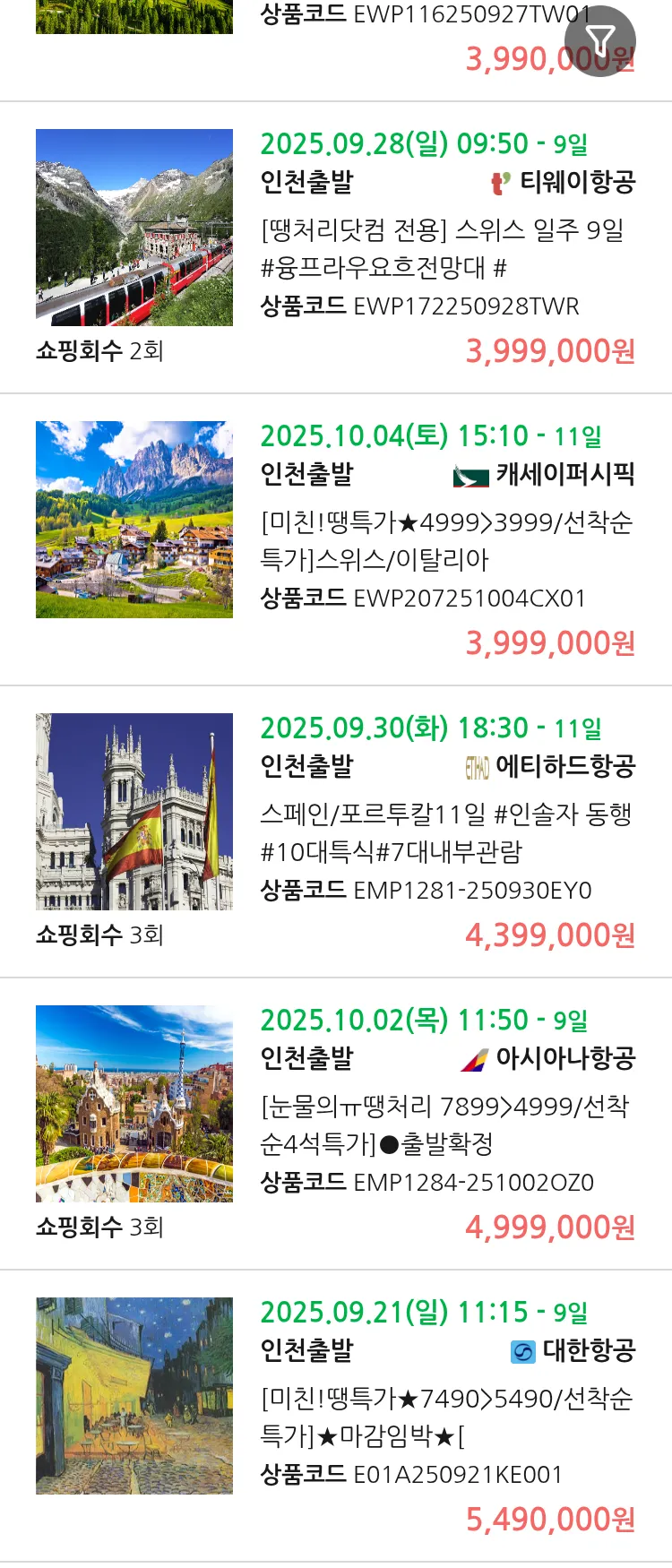672x1568 pixels.
Task: View the 스위스/이탈리아 캐세이퍼시픽 11일 package
Action: (x=446, y=540)
